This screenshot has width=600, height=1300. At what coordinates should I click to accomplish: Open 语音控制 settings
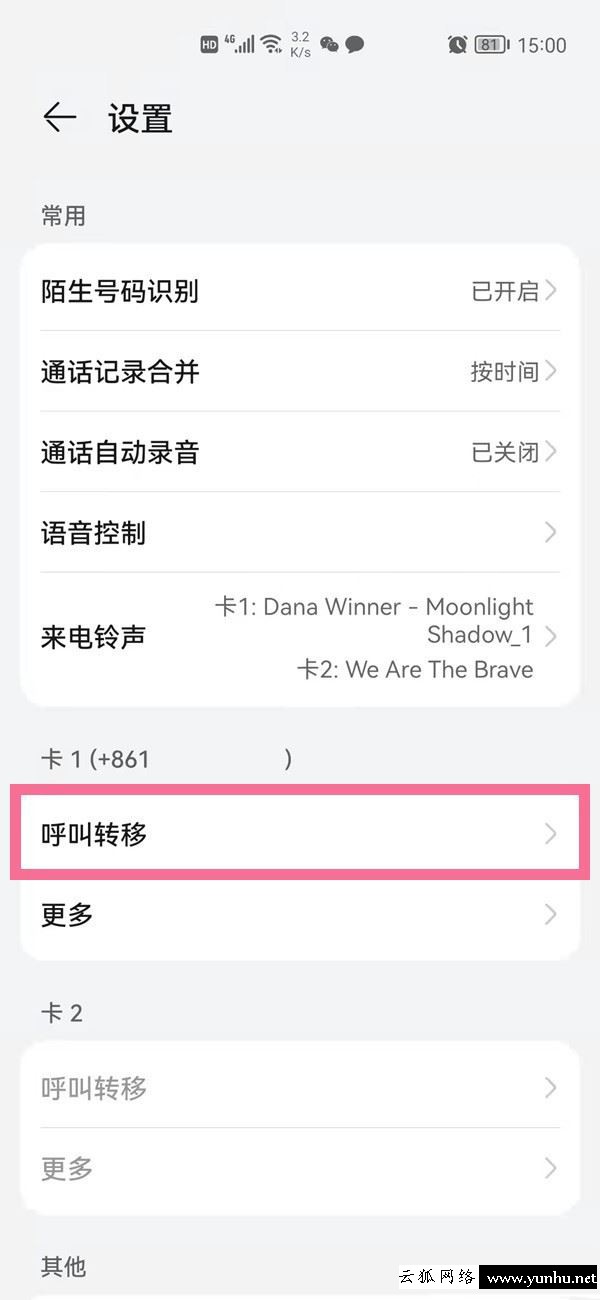coord(300,532)
